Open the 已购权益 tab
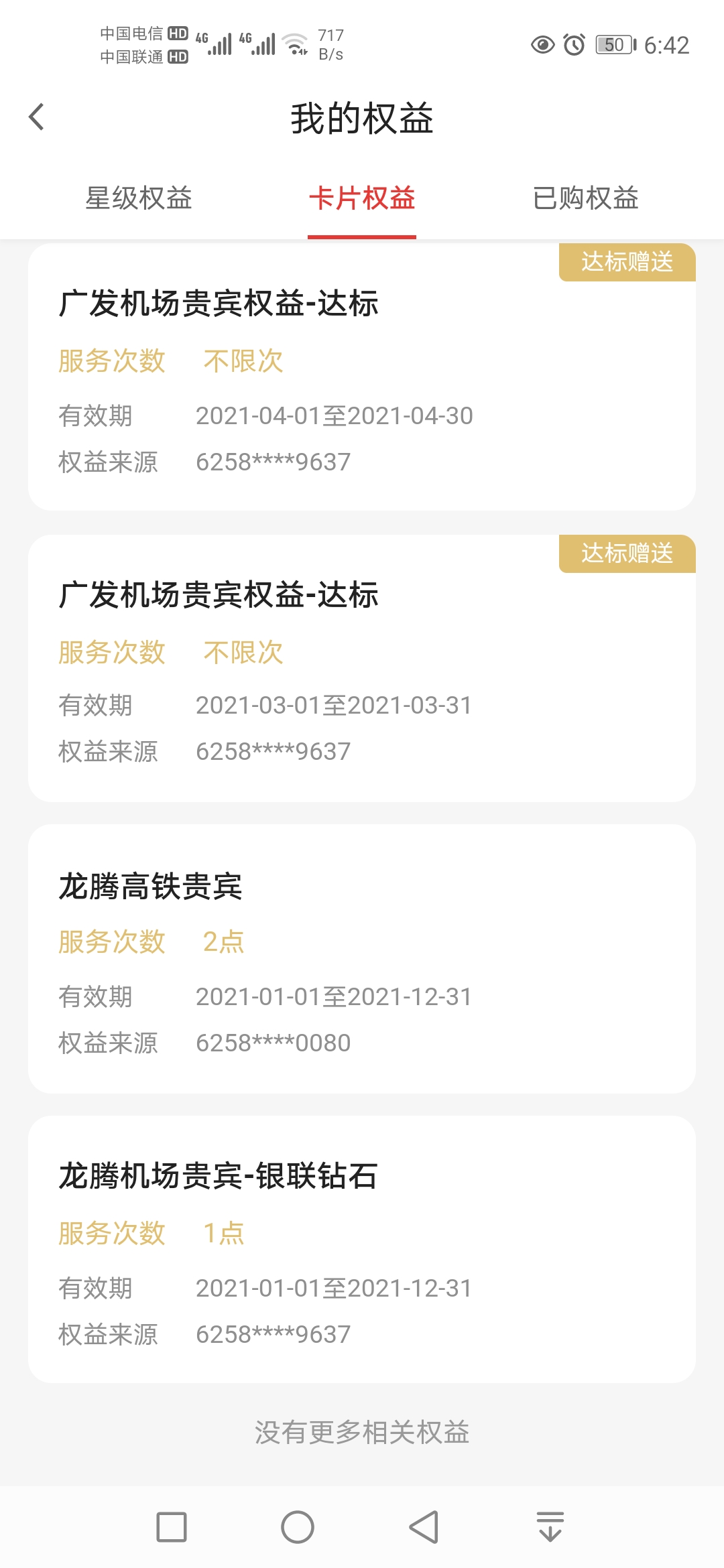Screen dimensions: 724x1568 point(585,198)
